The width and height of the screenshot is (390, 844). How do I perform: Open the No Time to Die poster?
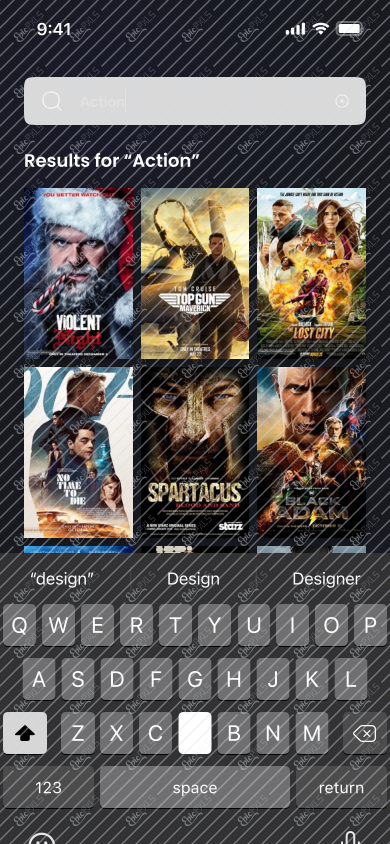tap(79, 452)
